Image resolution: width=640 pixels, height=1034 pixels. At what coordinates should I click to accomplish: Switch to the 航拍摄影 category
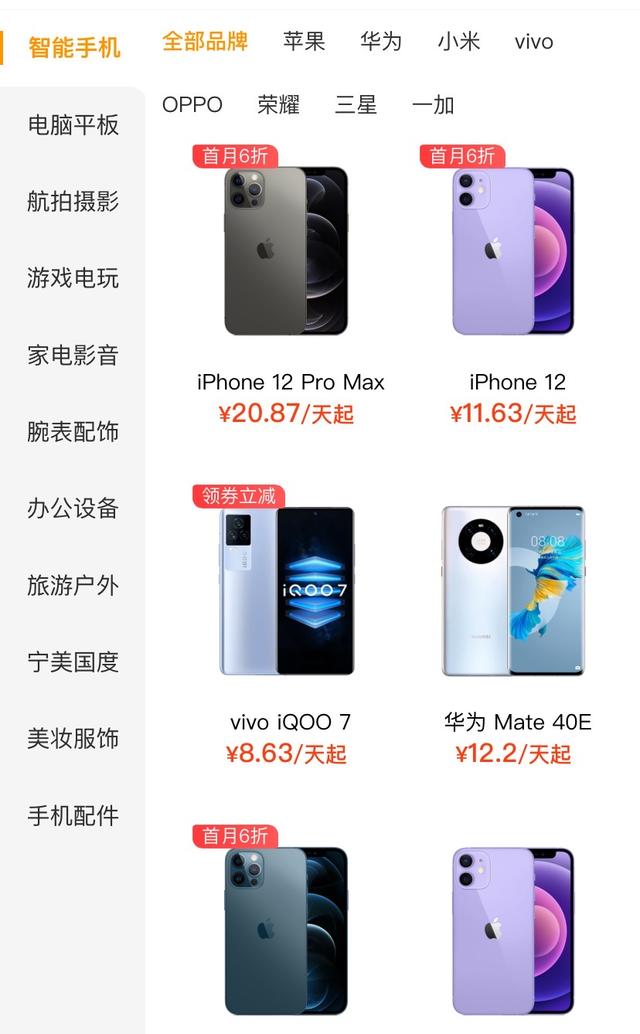click(x=73, y=201)
